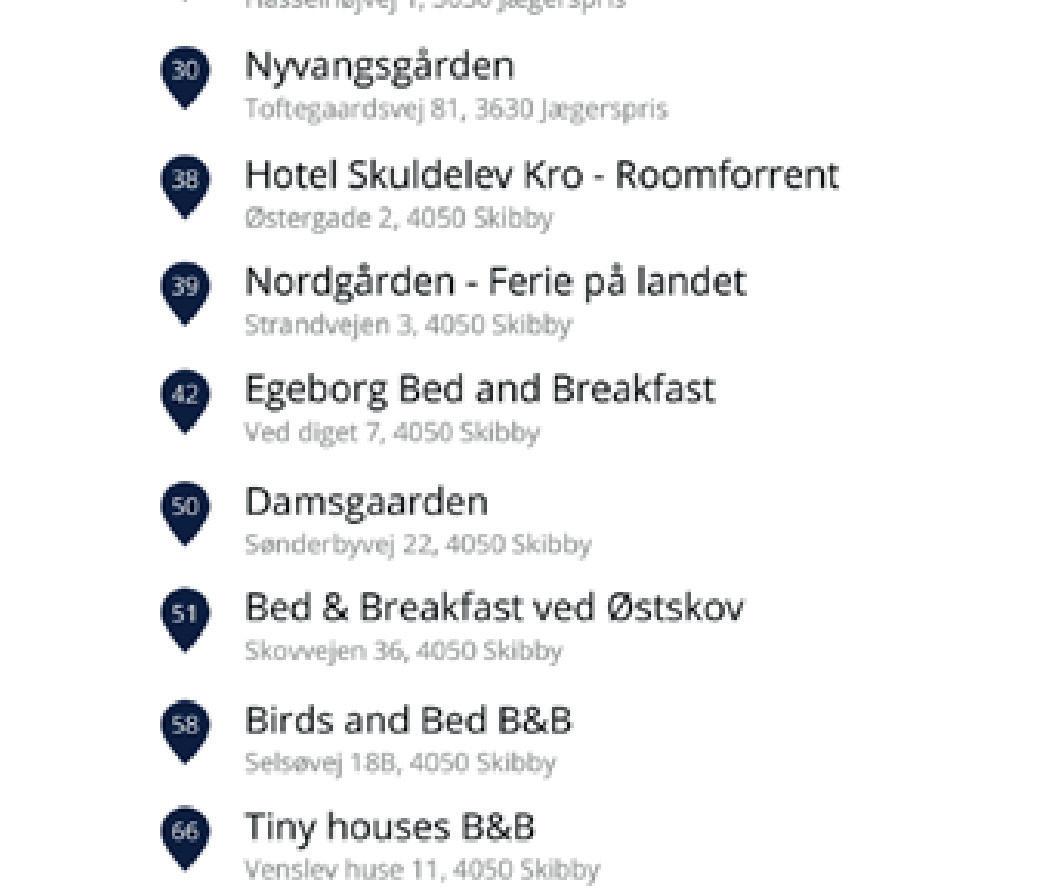The width and height of the screenshot is (1050, 895).
Task: Choose Birds and Bed B&B
Action: click(x=408, y=721)
